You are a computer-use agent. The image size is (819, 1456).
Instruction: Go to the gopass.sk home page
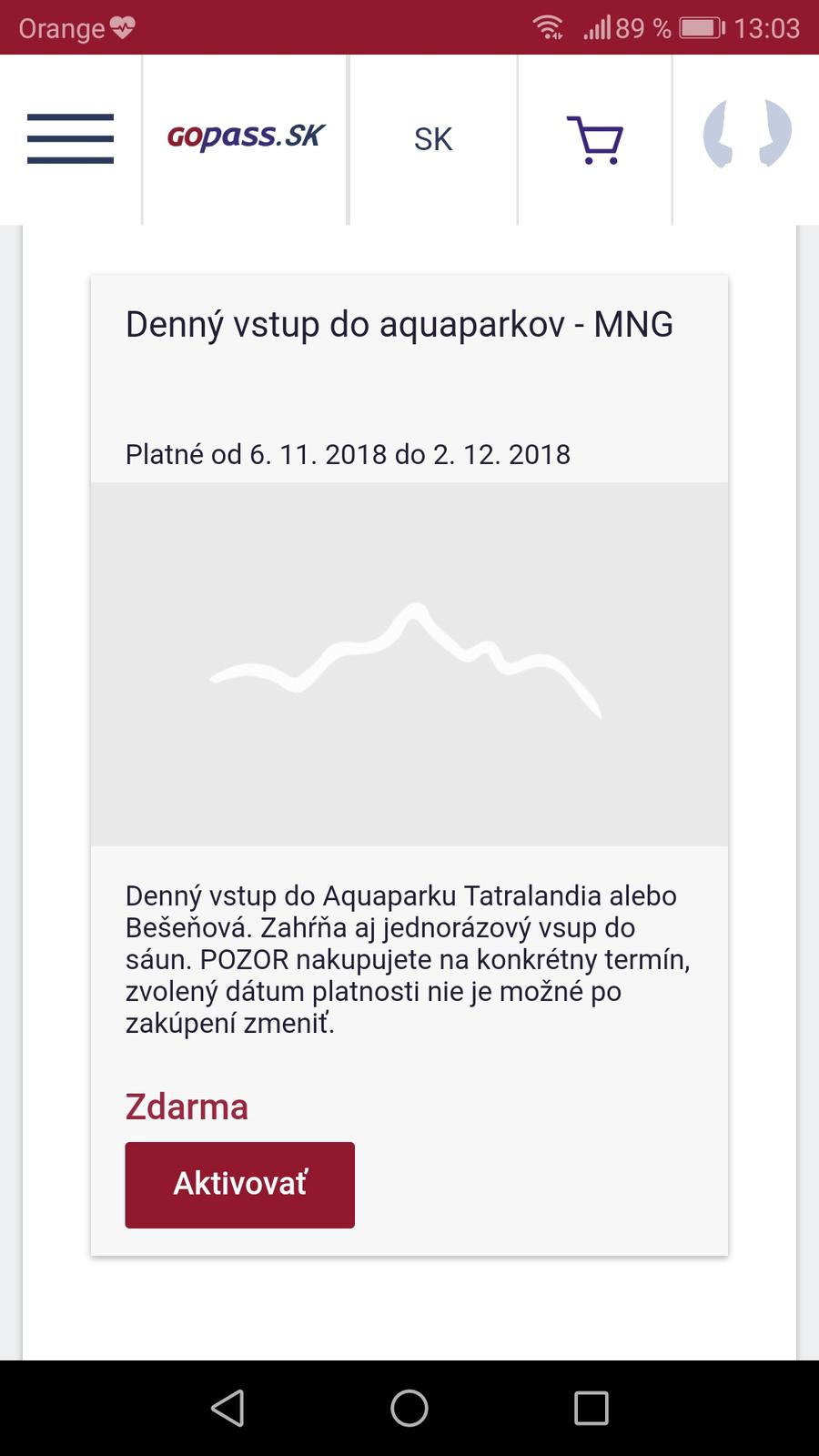click(246, 136)
